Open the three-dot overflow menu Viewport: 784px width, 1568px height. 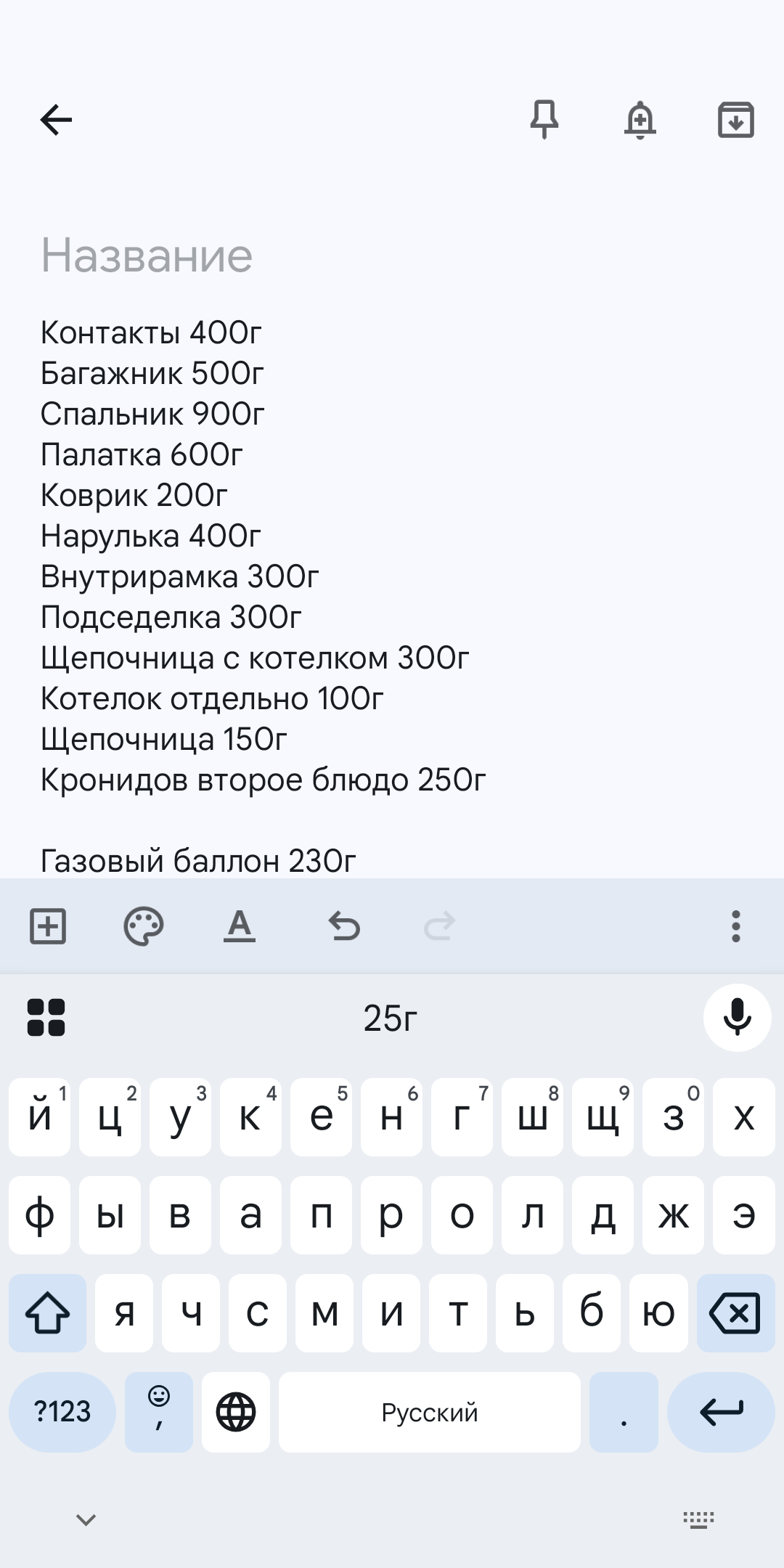[735, 926]
